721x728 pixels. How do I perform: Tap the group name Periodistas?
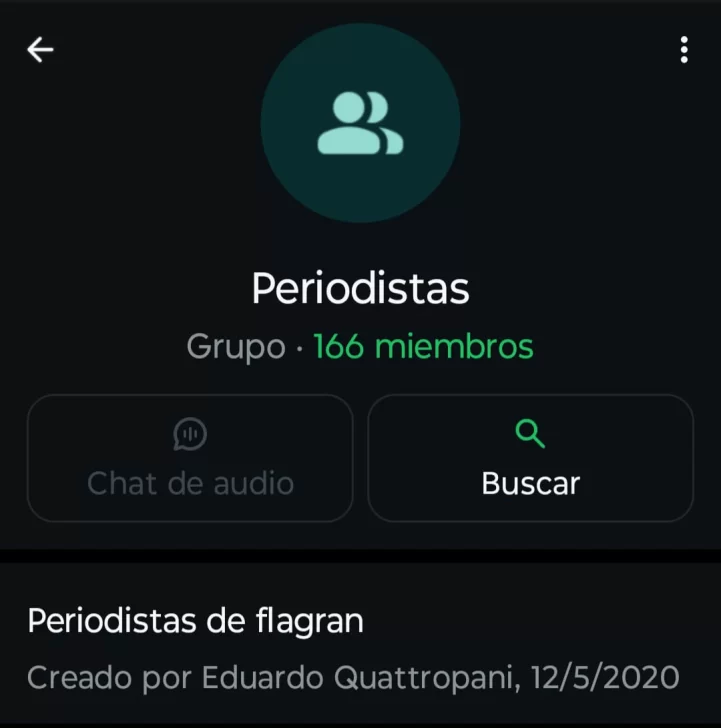360,287
